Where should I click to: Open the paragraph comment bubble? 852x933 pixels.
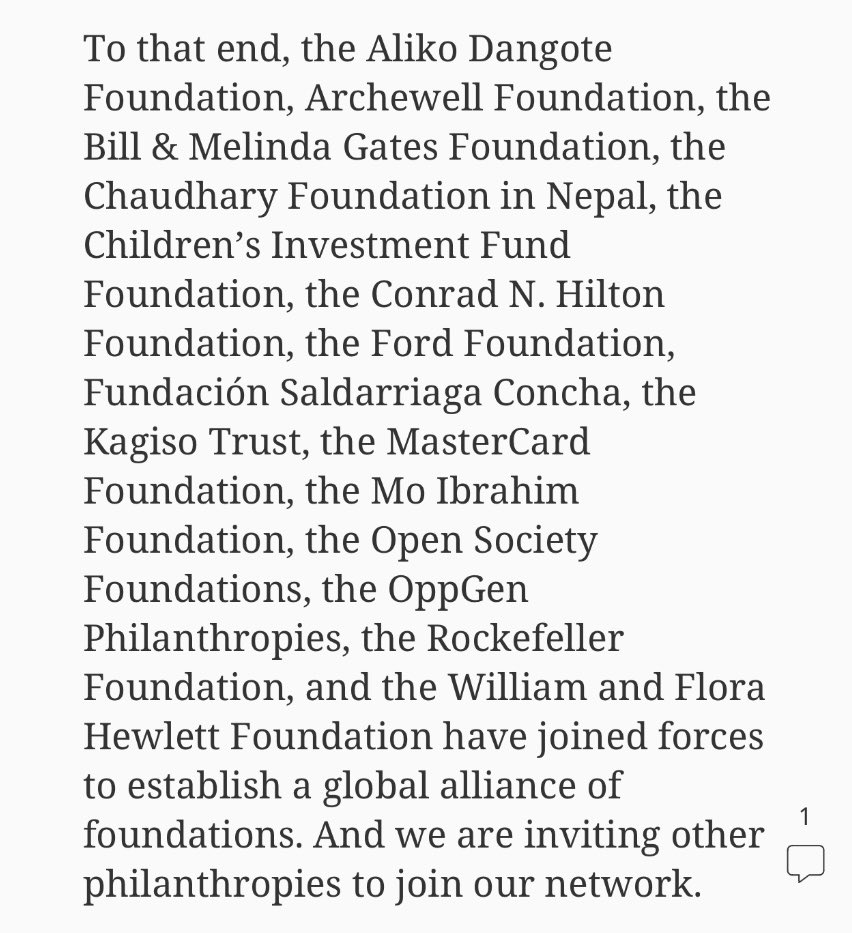coord(805,862)
